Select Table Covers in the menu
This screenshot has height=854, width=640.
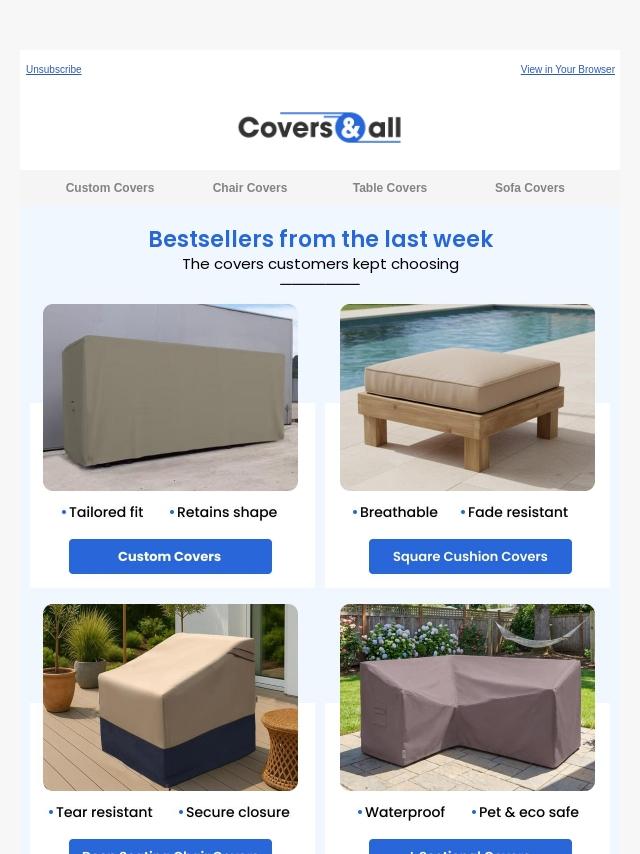(389, 188)
